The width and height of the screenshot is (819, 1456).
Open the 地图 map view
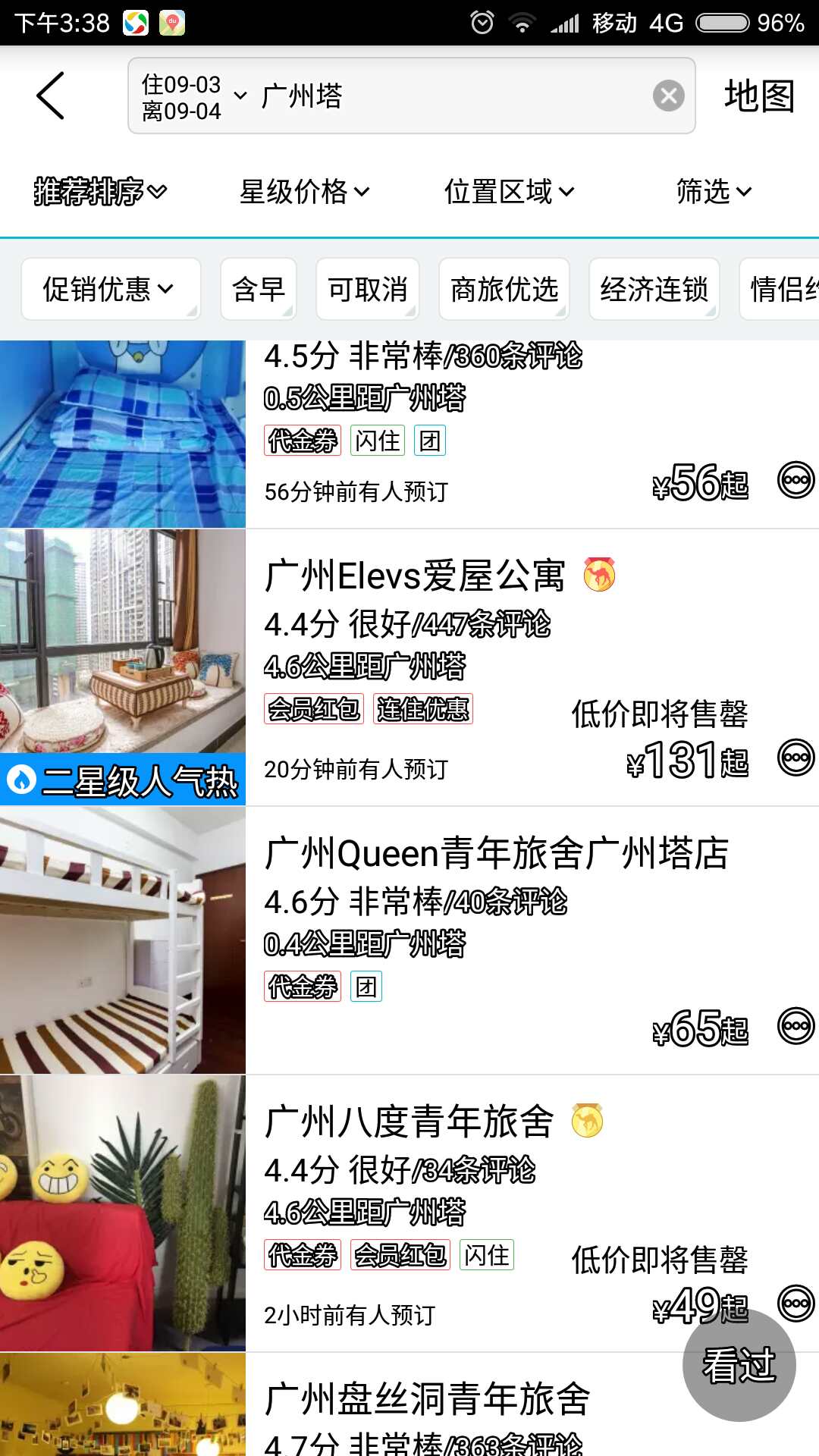(x=758, y=96)
